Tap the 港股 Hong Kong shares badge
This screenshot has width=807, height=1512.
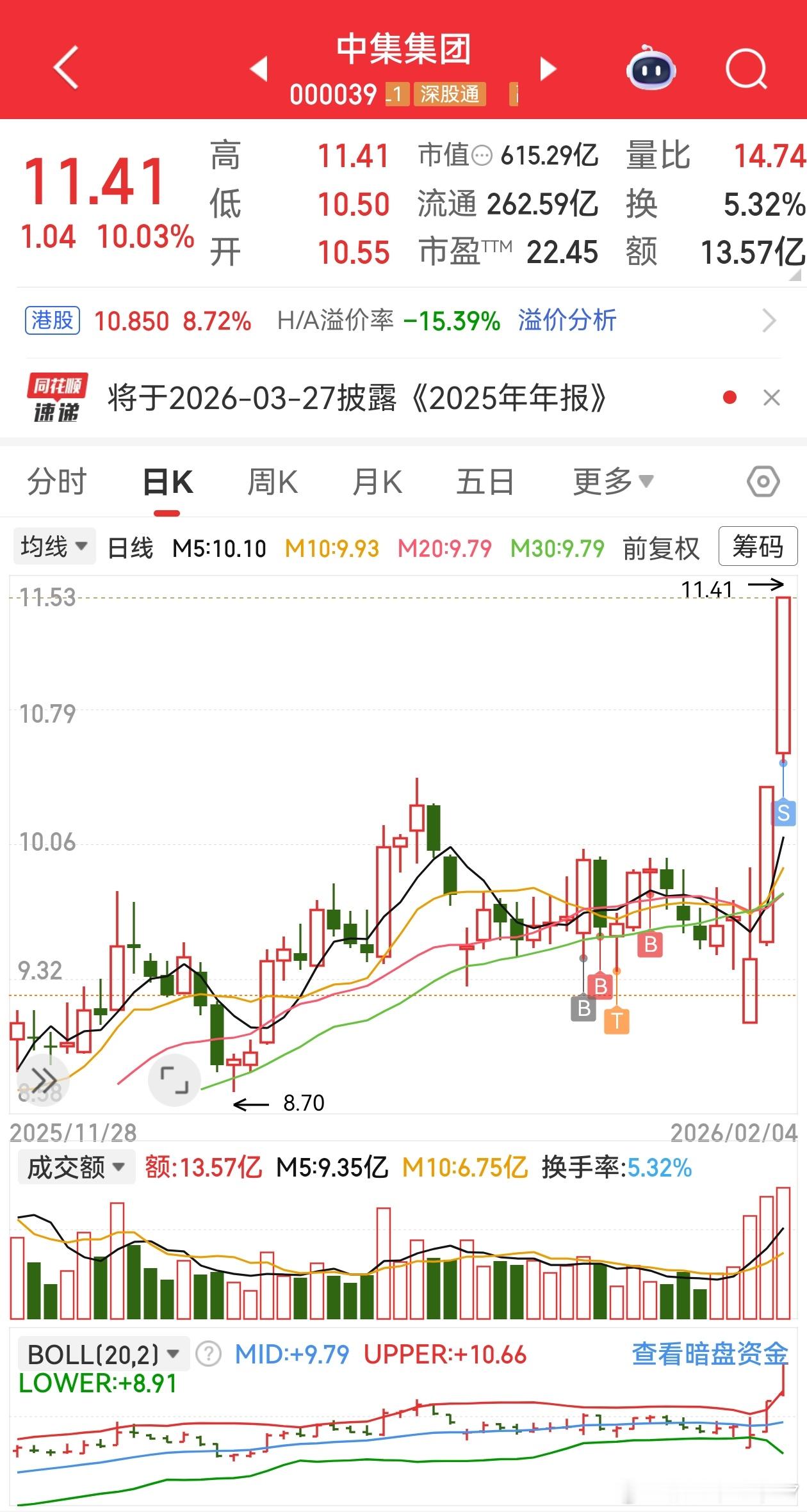pyautogui.click(x=51, y=321)
